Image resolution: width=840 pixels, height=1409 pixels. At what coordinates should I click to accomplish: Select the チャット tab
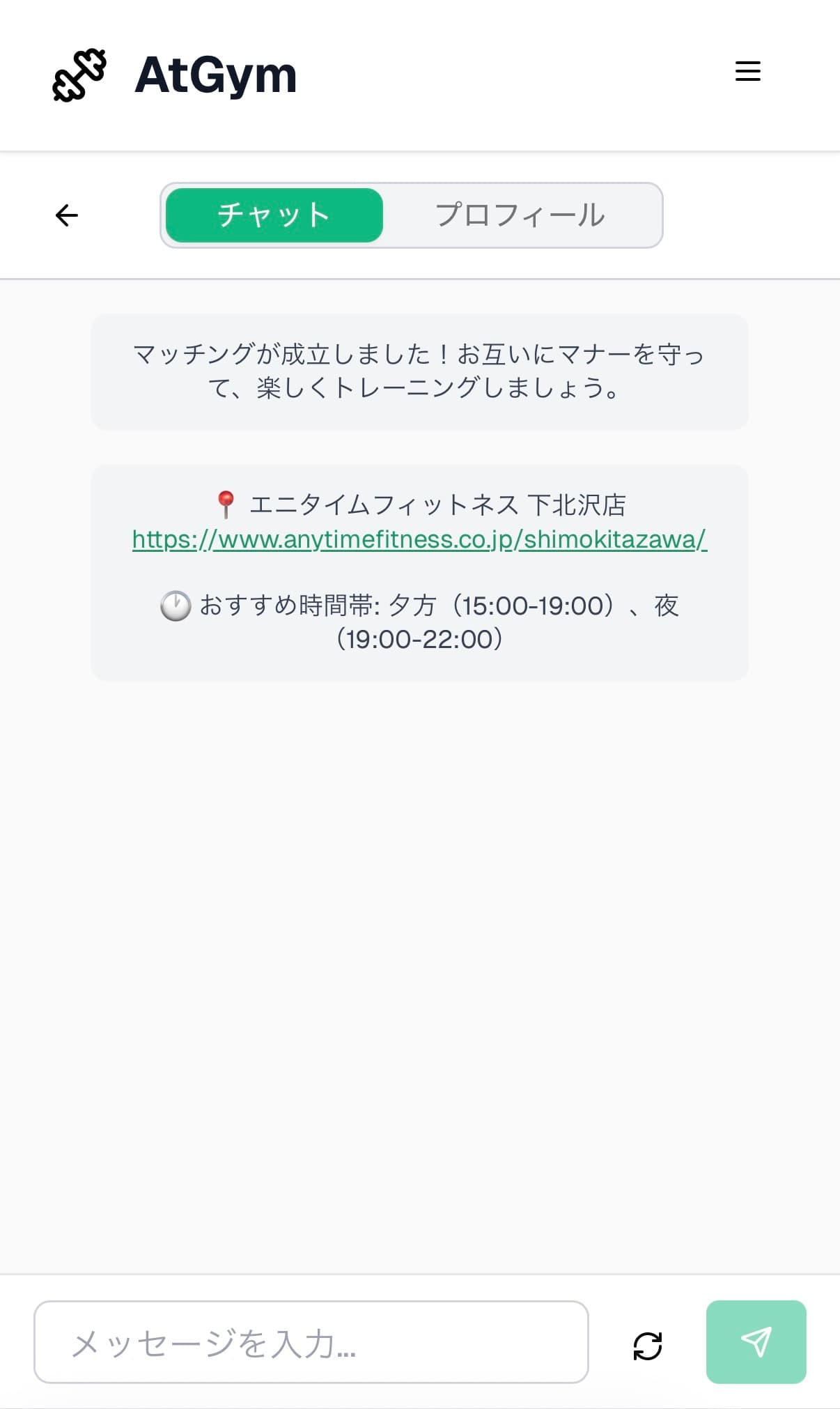[x=273, y=215]
